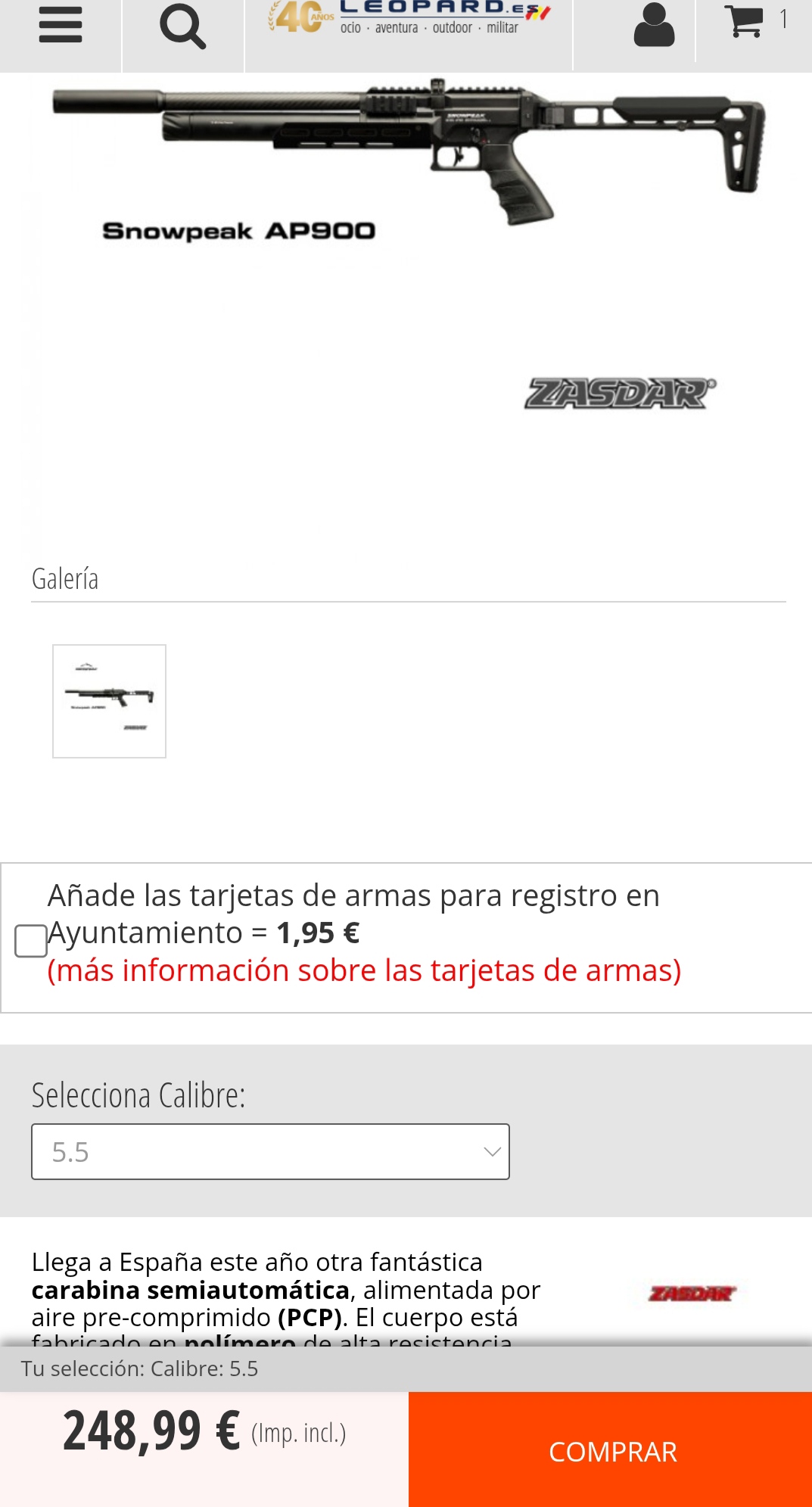Open the hamburger menu
This screenshot has width=812, height=1507.
click(61, 26)
